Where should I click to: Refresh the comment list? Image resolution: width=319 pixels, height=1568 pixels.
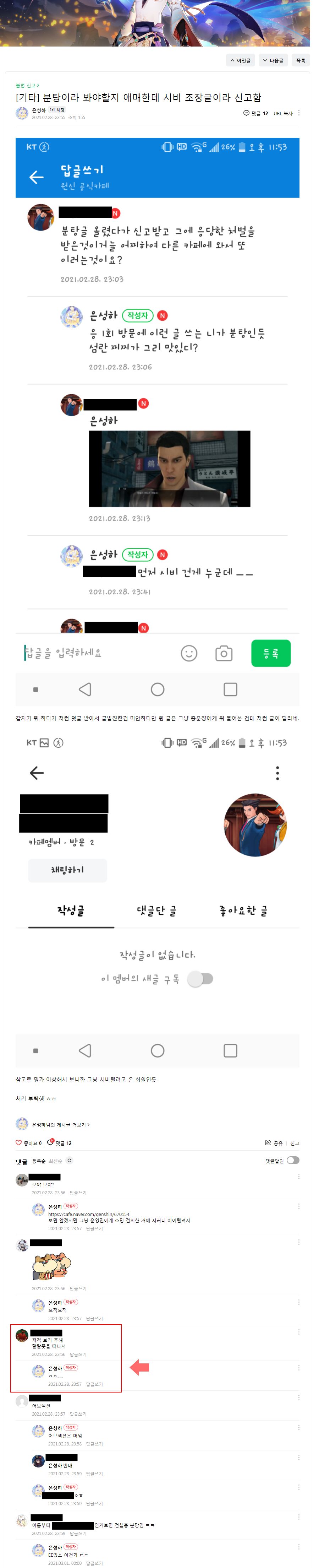(69, 1161)
